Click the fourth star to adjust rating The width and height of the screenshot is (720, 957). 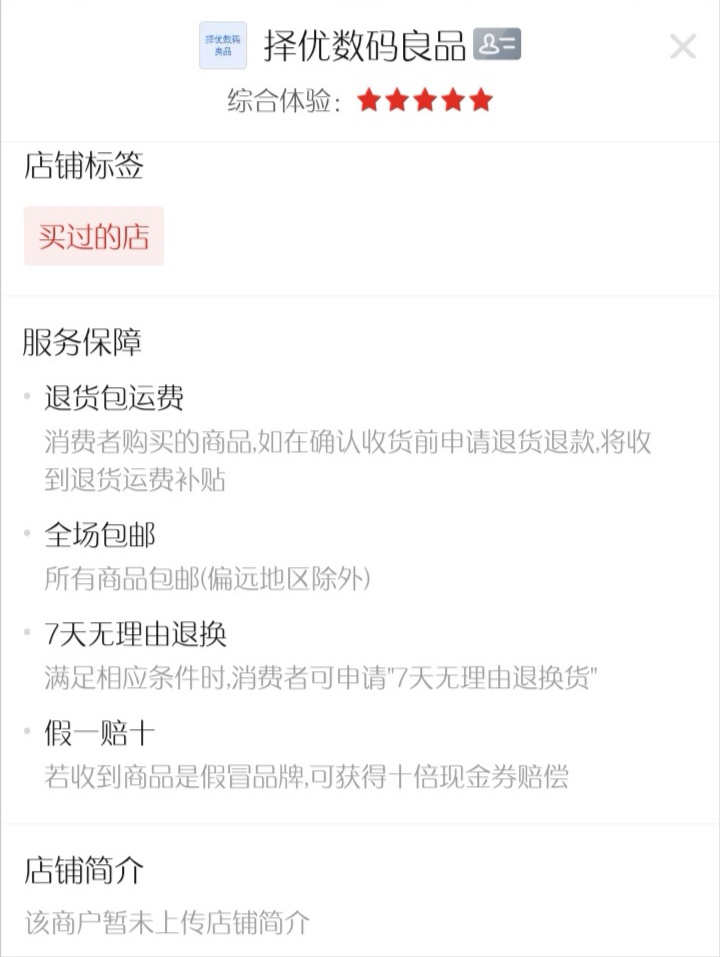450,100
